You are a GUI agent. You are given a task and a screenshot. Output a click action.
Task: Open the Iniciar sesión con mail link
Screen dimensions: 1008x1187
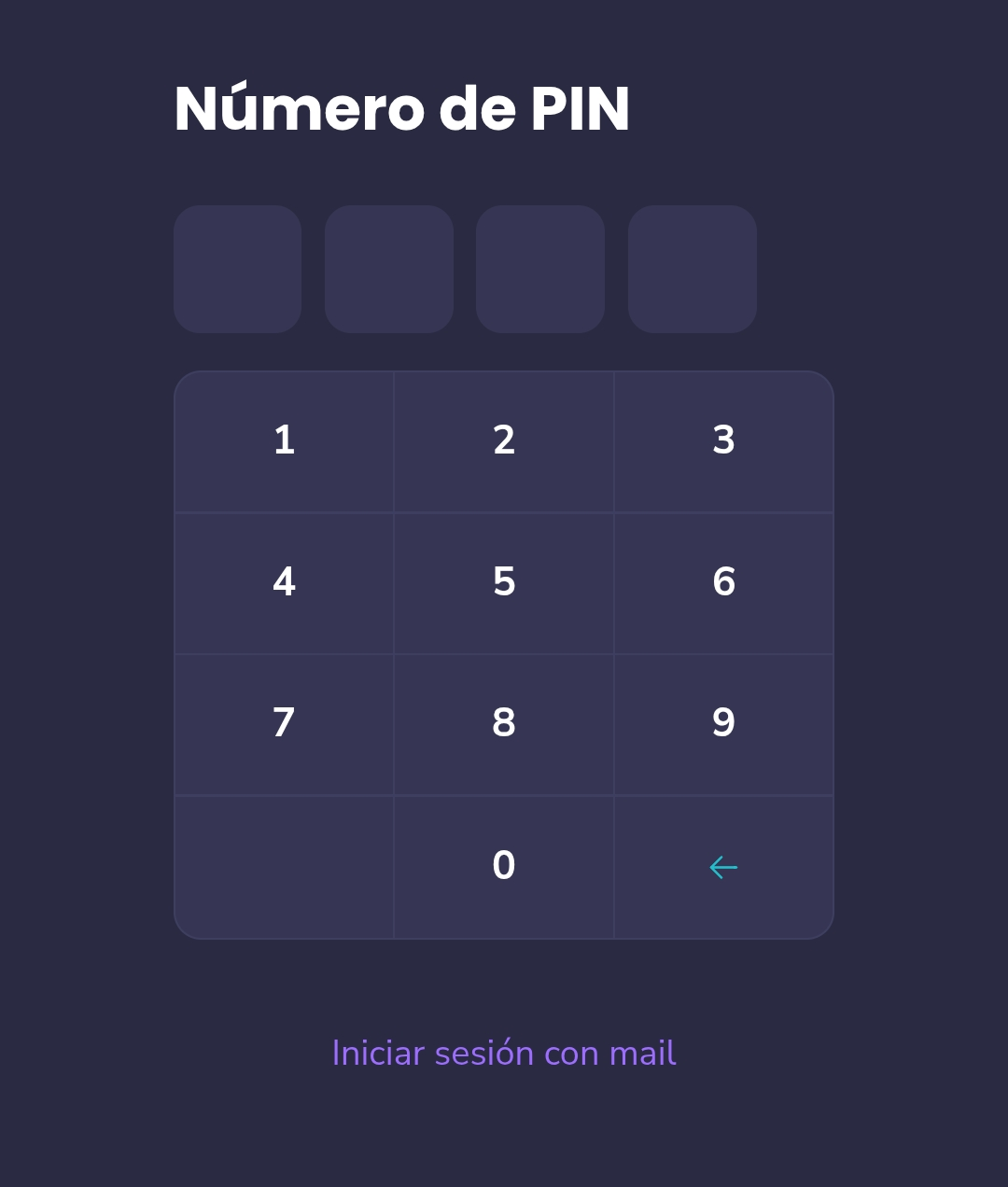(504, 1054)
